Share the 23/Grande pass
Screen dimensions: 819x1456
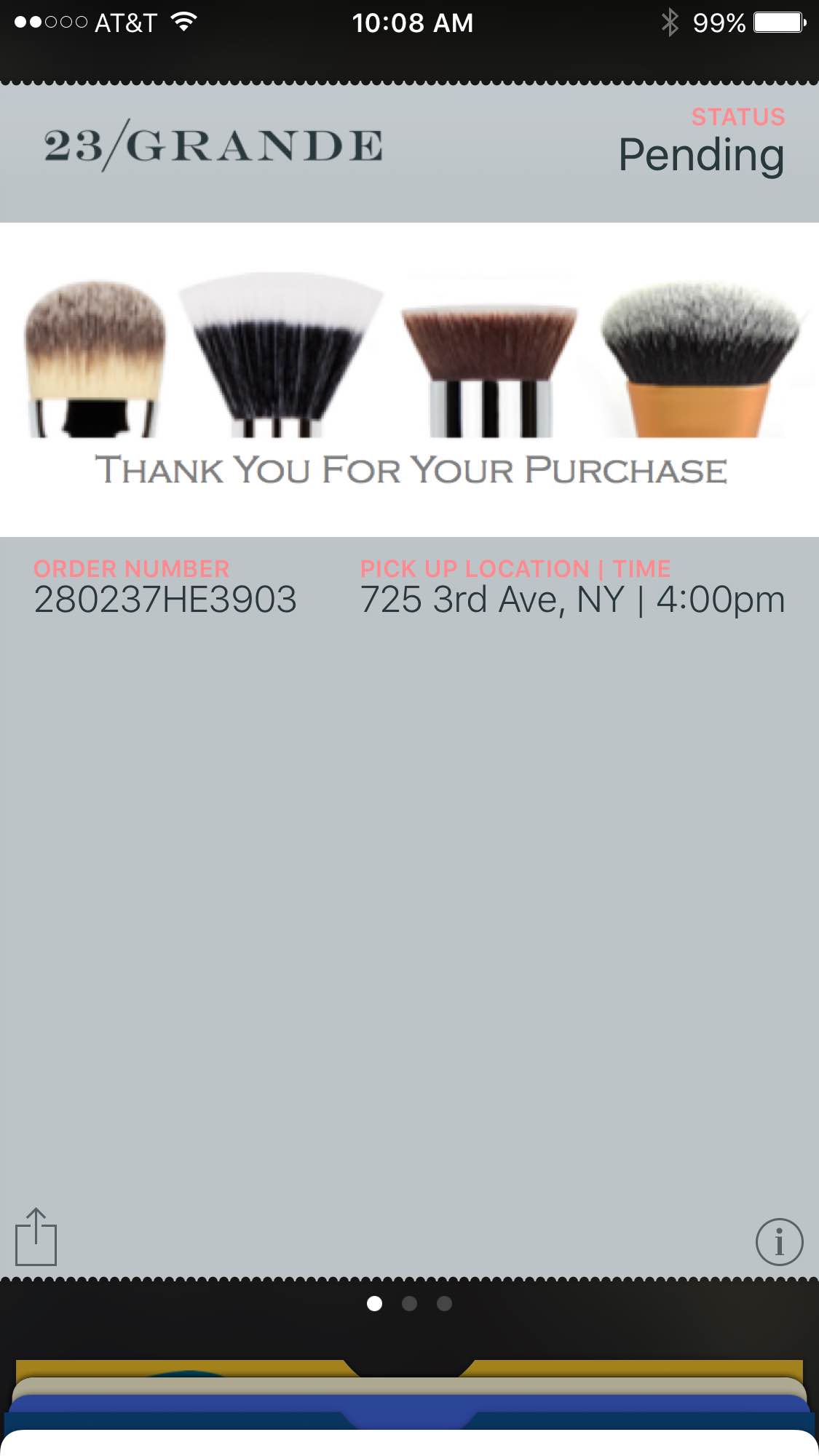click(x=36, y=1236)
